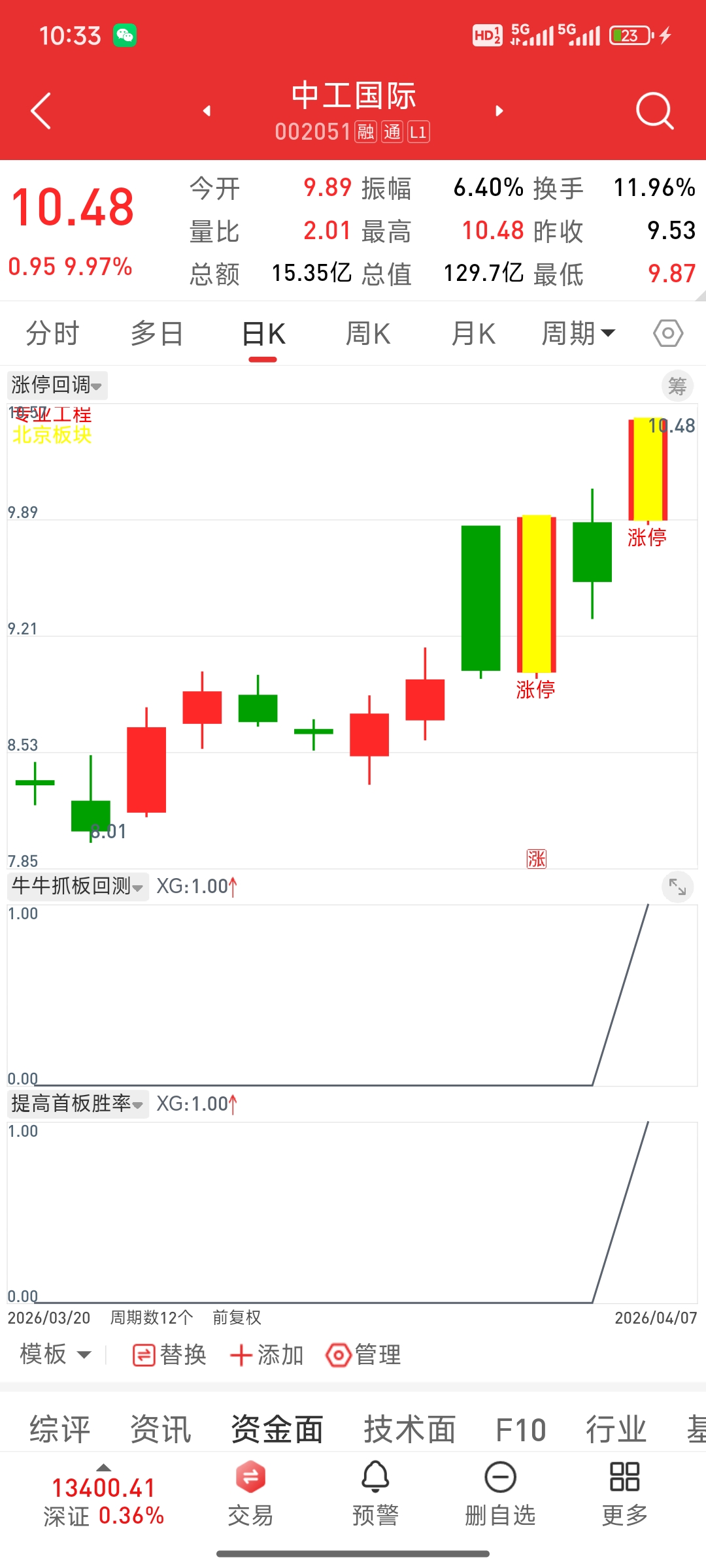Change the 提高首板胜率 sub-indicator

(78, 1104)
